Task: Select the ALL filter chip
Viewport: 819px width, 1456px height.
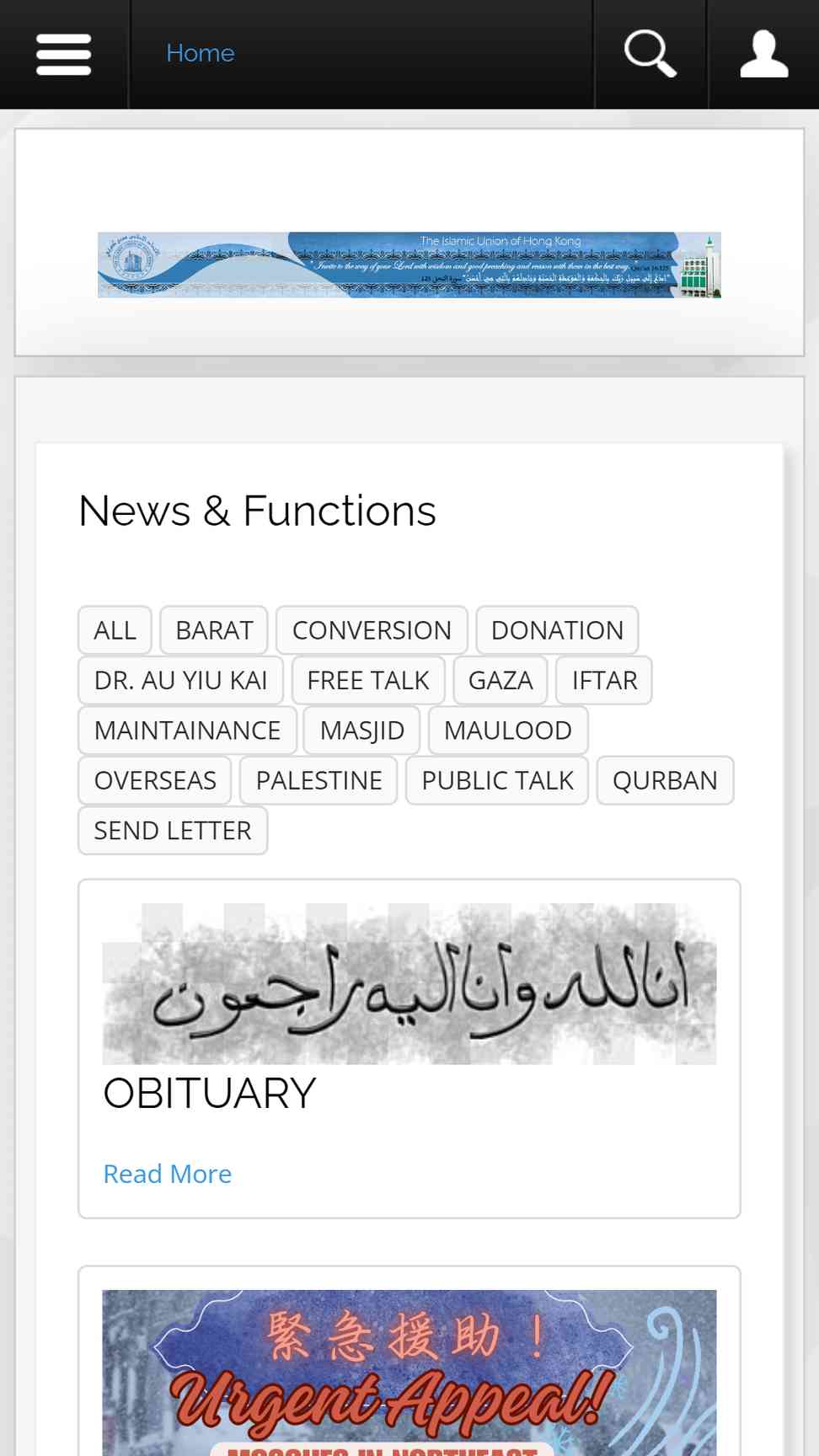Action: pos(115,630)
